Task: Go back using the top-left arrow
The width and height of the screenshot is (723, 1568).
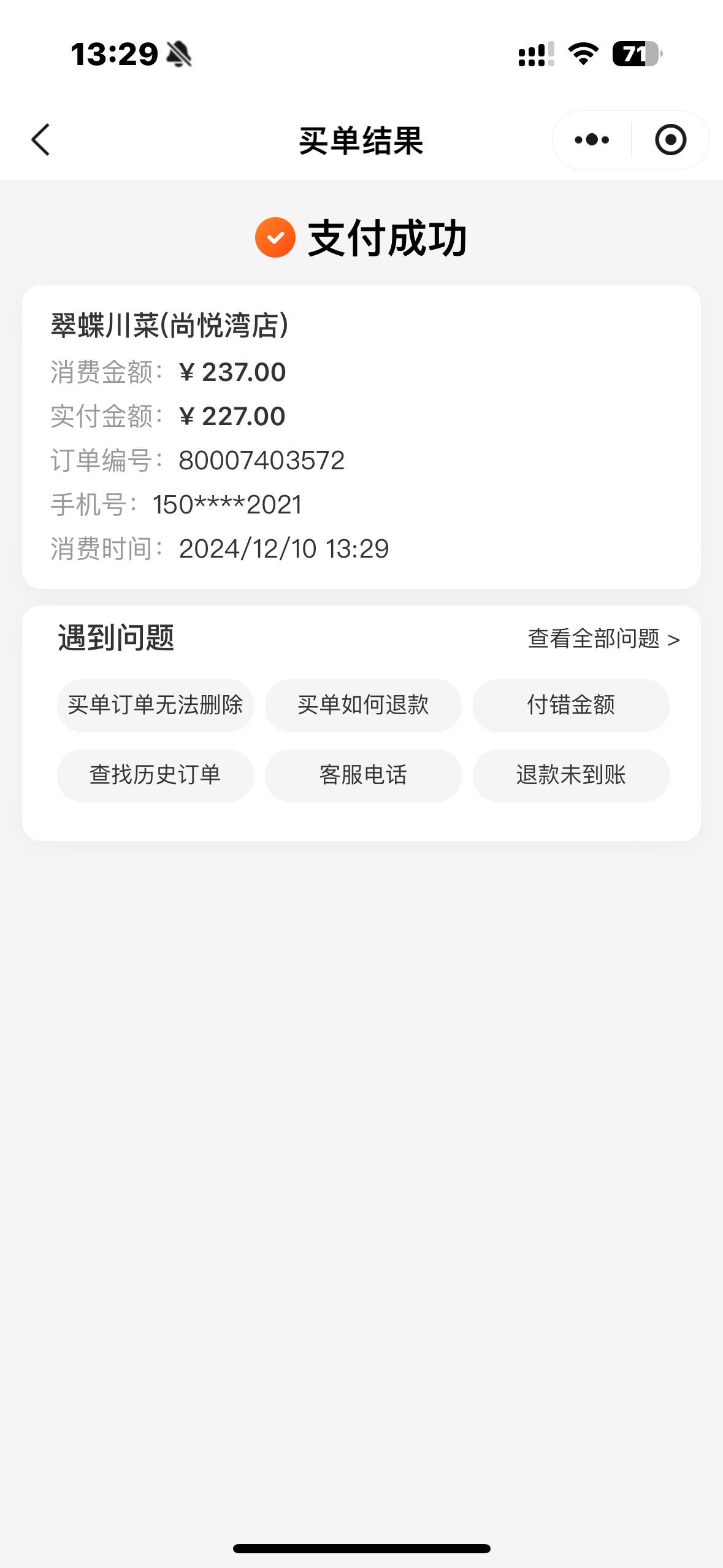Action: pyautogui.click(x=40, y=140)
